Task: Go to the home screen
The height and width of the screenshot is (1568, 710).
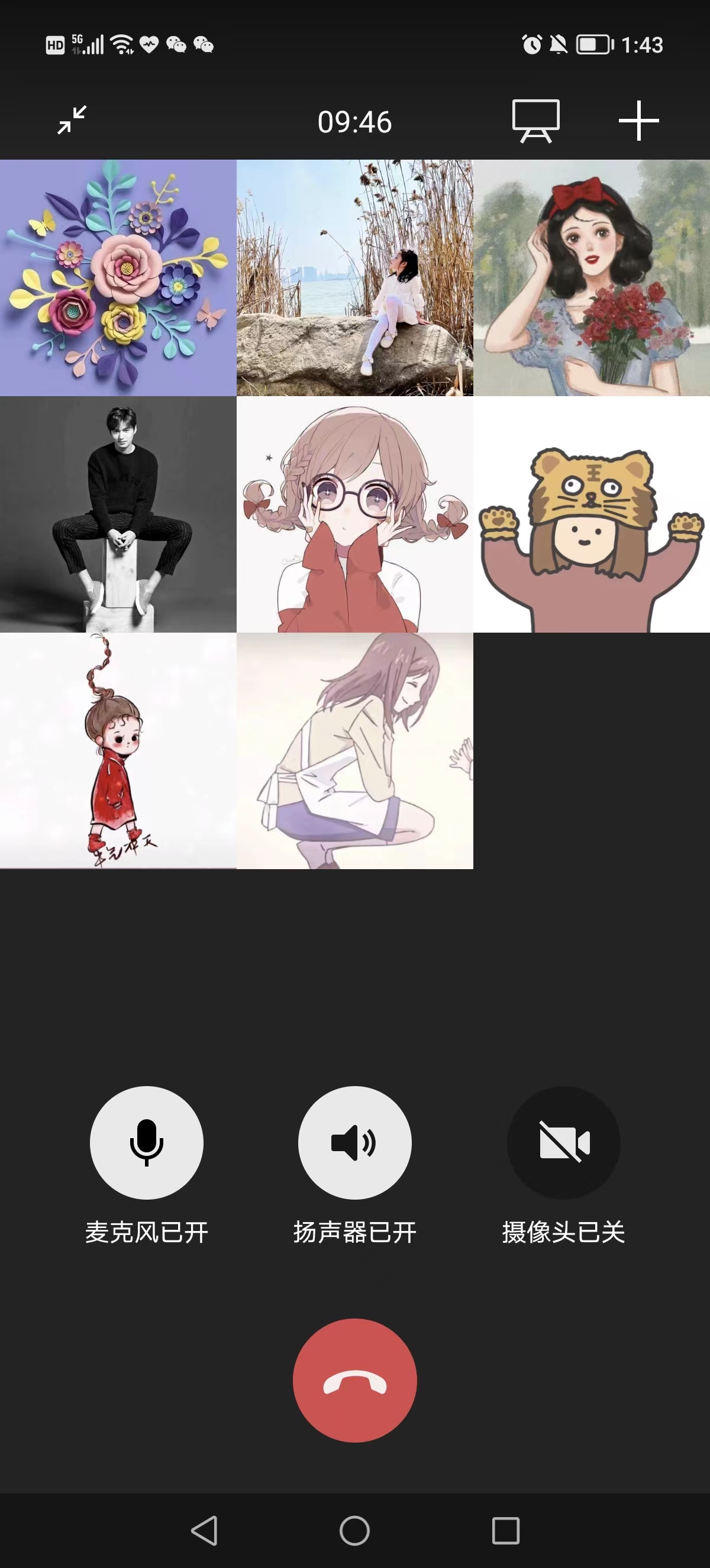Action: pyautogui.click(x=354, y=1530)
